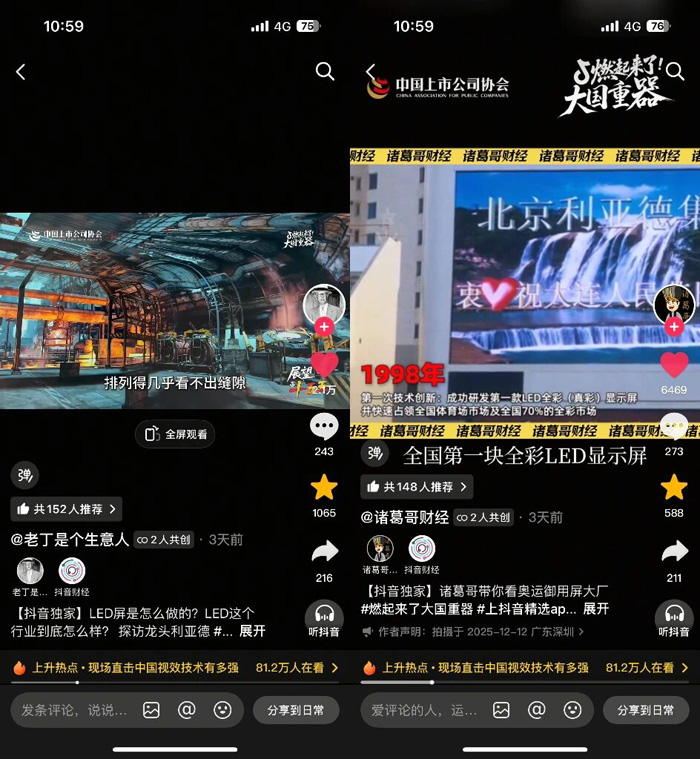Share the video with 216 shares

point(324,552)
